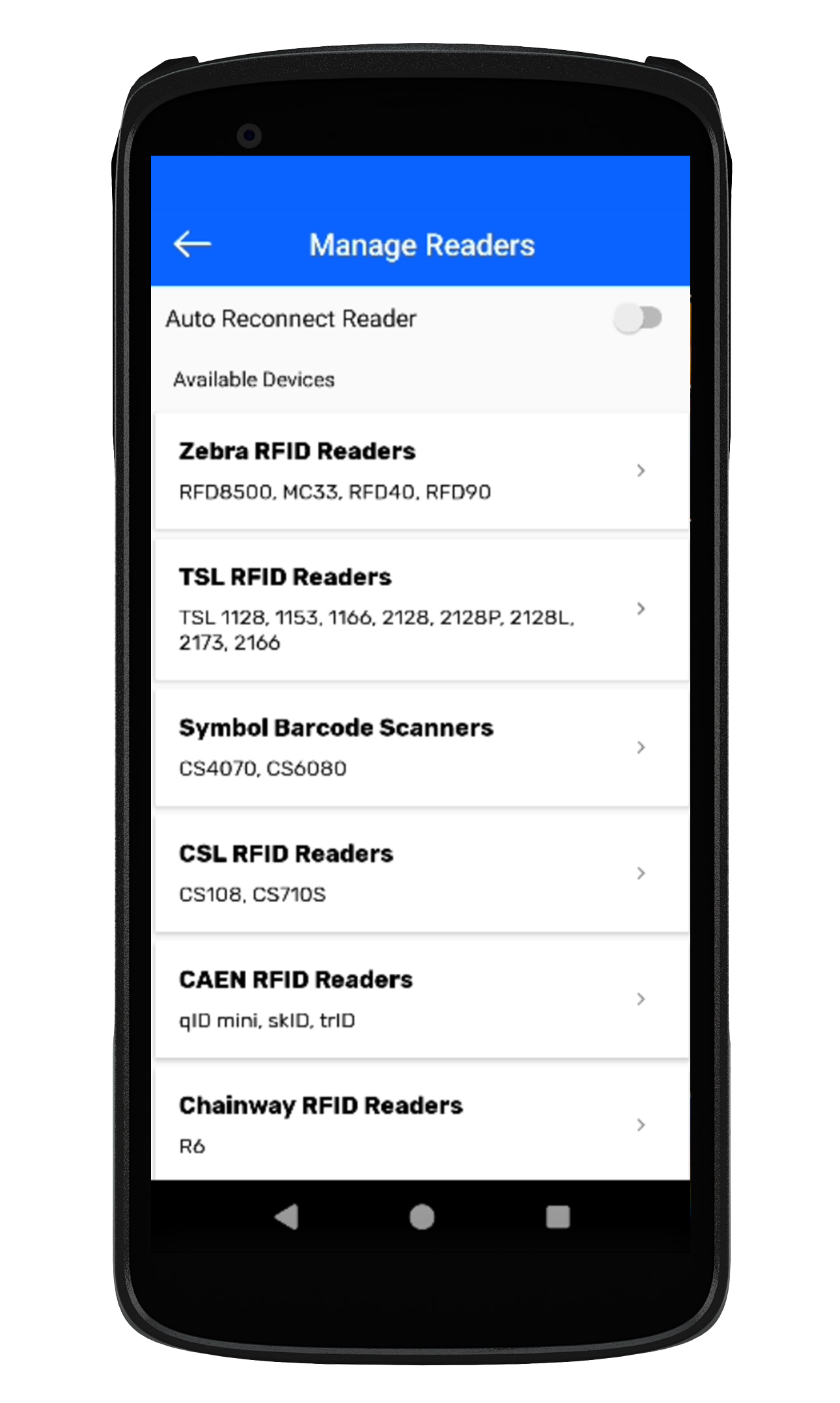840x1403 pixels.
Task: Open CSL RFID Readers
Action: coord(421,873)
